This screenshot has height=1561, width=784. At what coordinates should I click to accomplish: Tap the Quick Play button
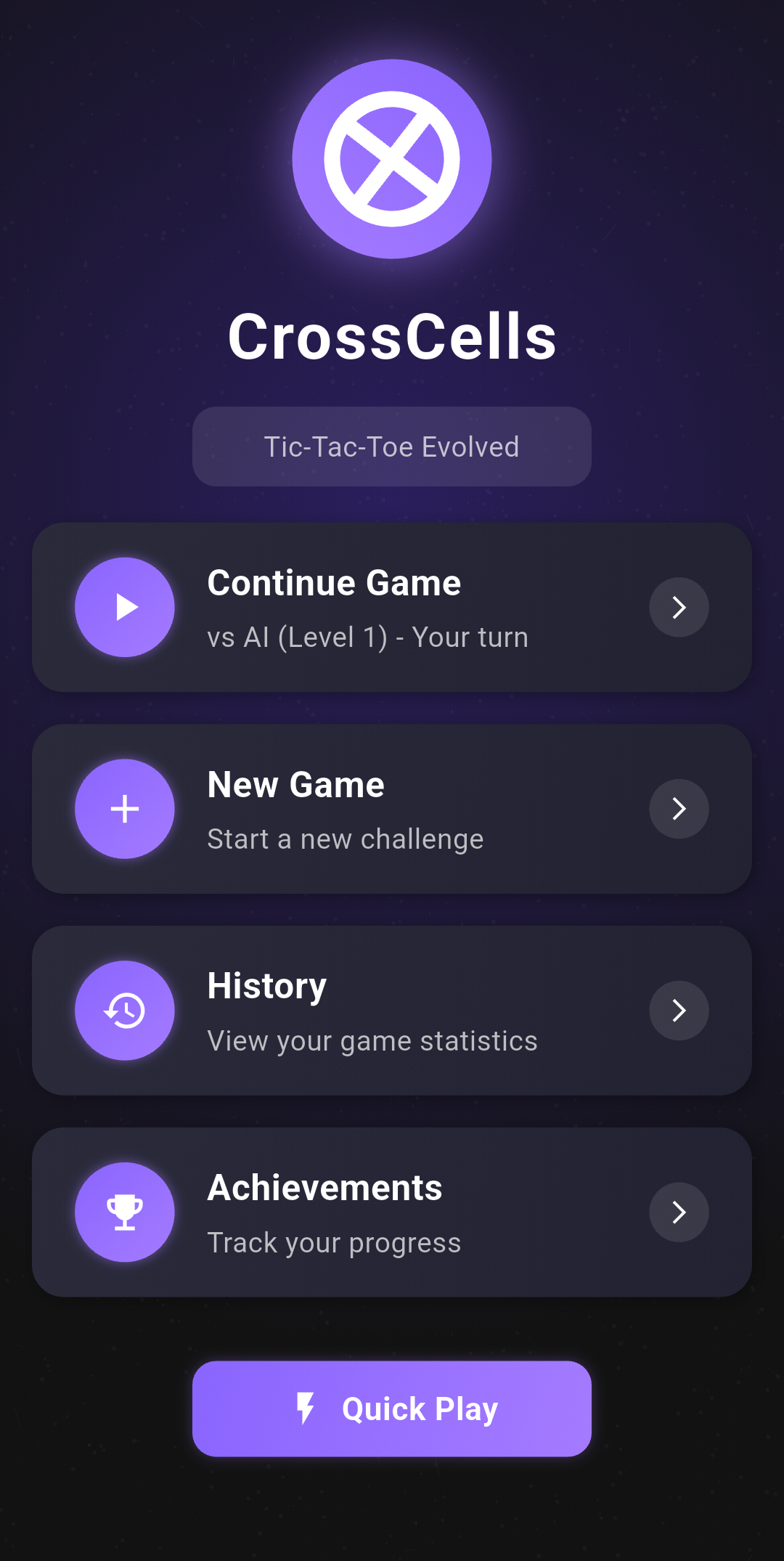point(392,1409)
